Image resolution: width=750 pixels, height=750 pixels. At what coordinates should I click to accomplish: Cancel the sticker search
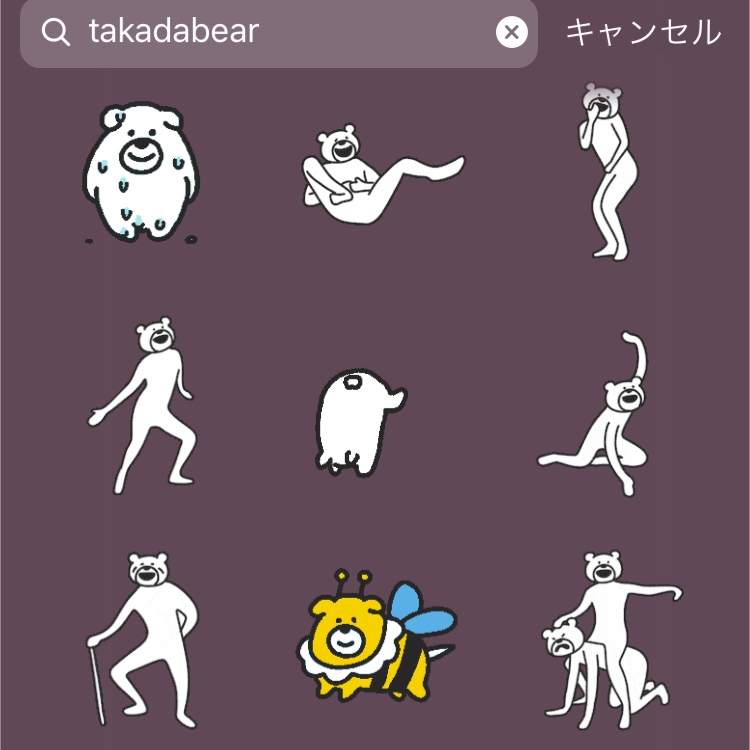click(643, 33)
